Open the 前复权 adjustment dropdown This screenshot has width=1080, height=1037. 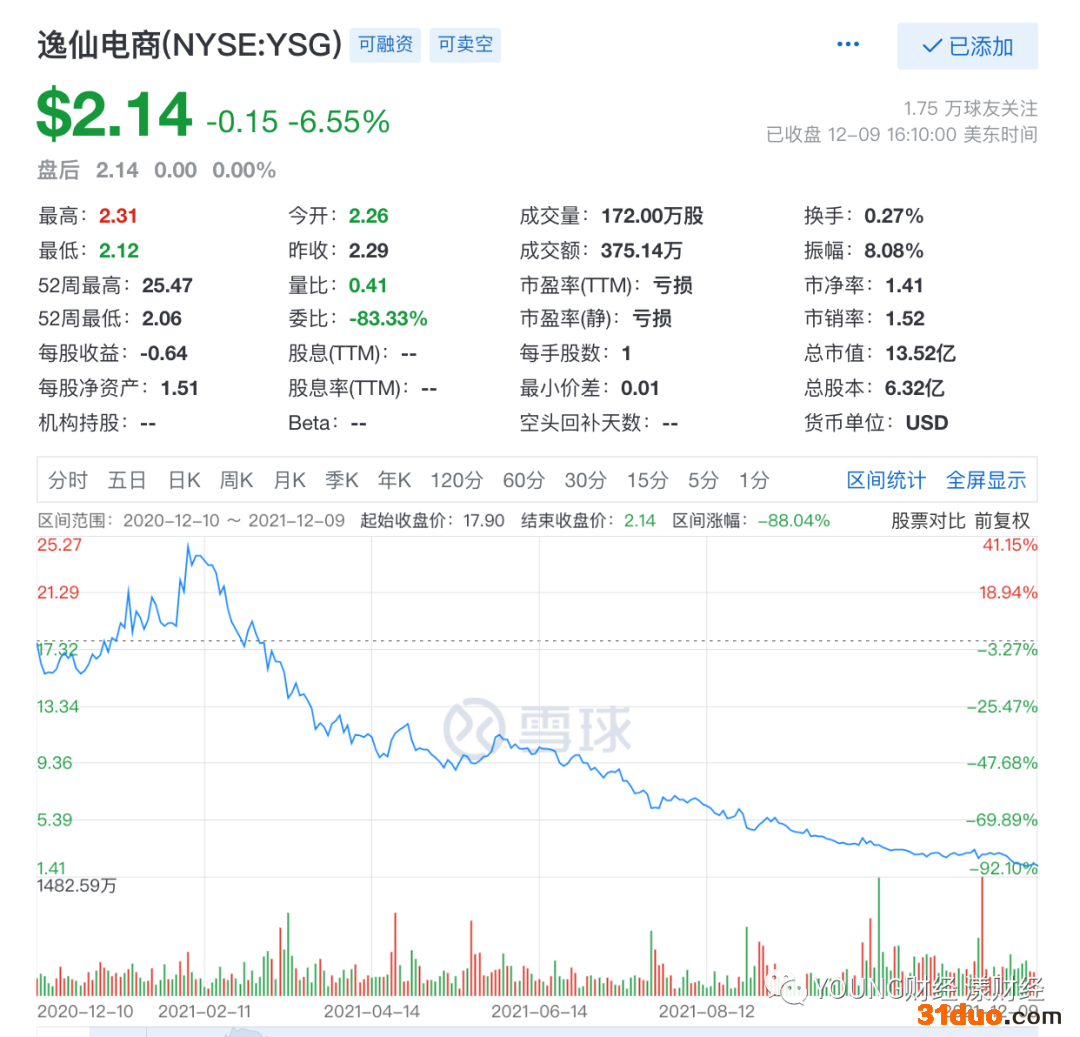1002,521
